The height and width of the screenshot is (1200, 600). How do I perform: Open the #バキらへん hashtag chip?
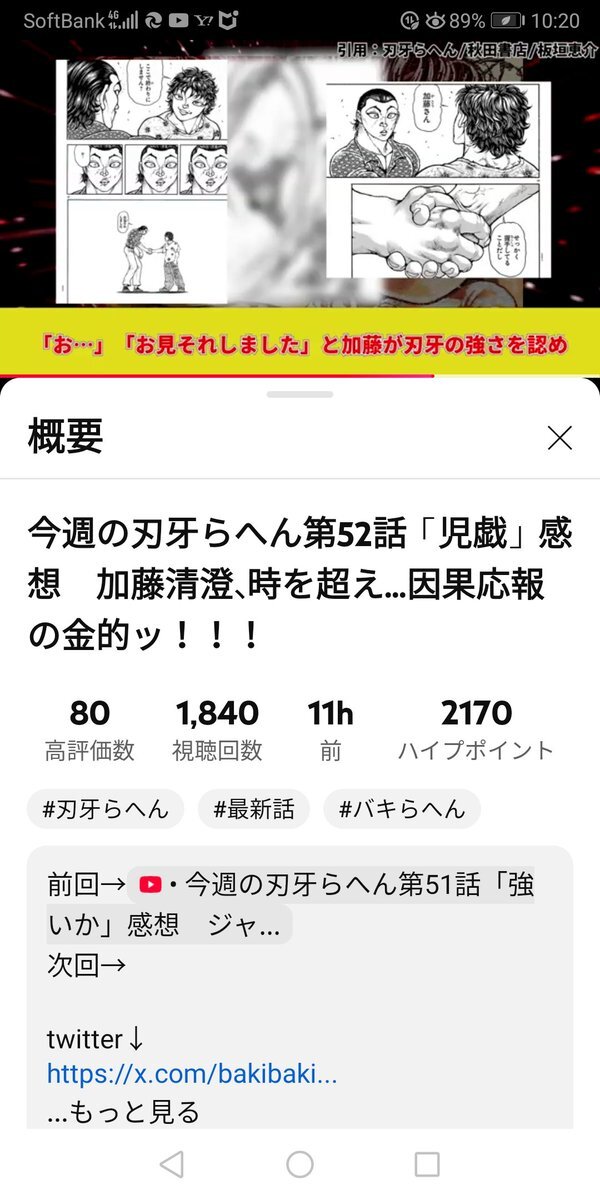click(402, 809)
